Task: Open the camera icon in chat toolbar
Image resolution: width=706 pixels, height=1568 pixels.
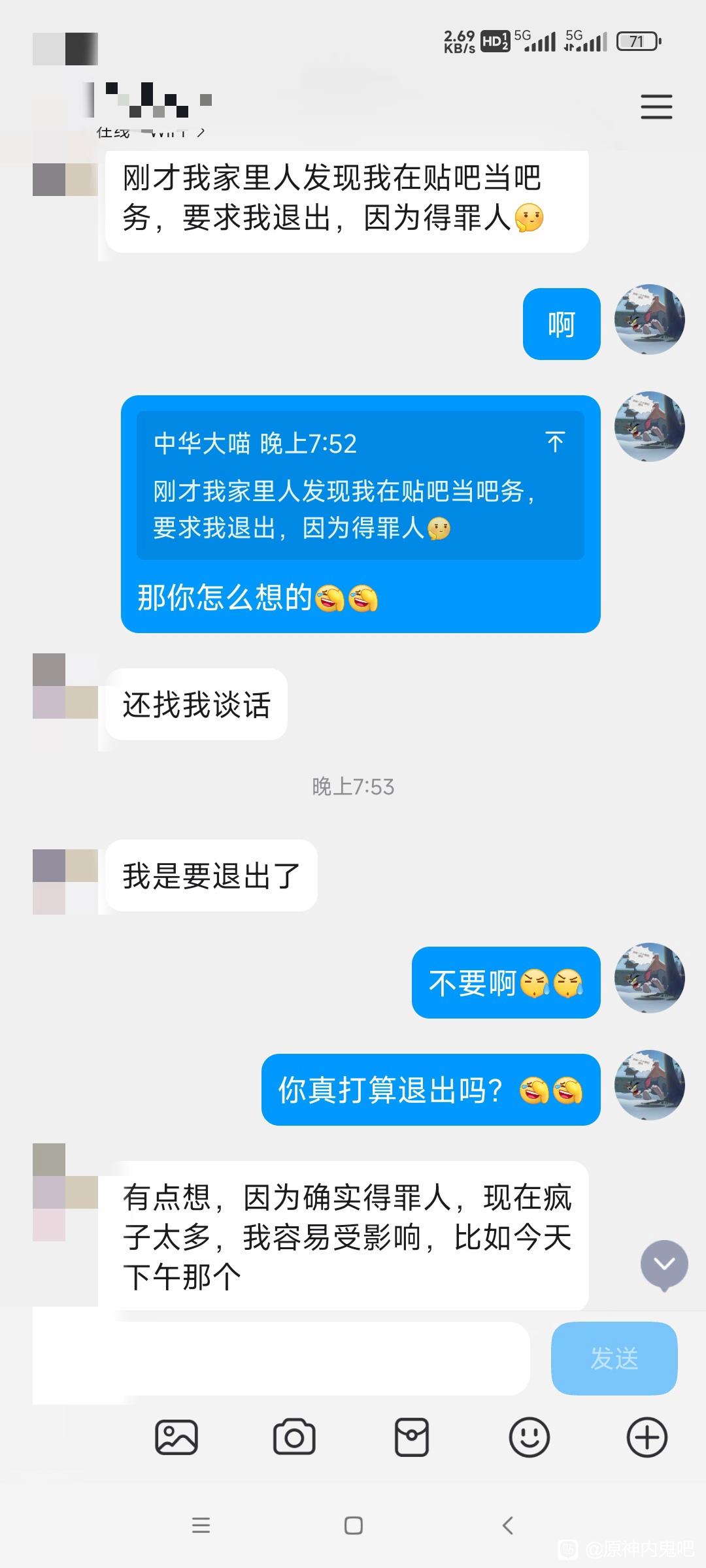Action: (294, 1437)
